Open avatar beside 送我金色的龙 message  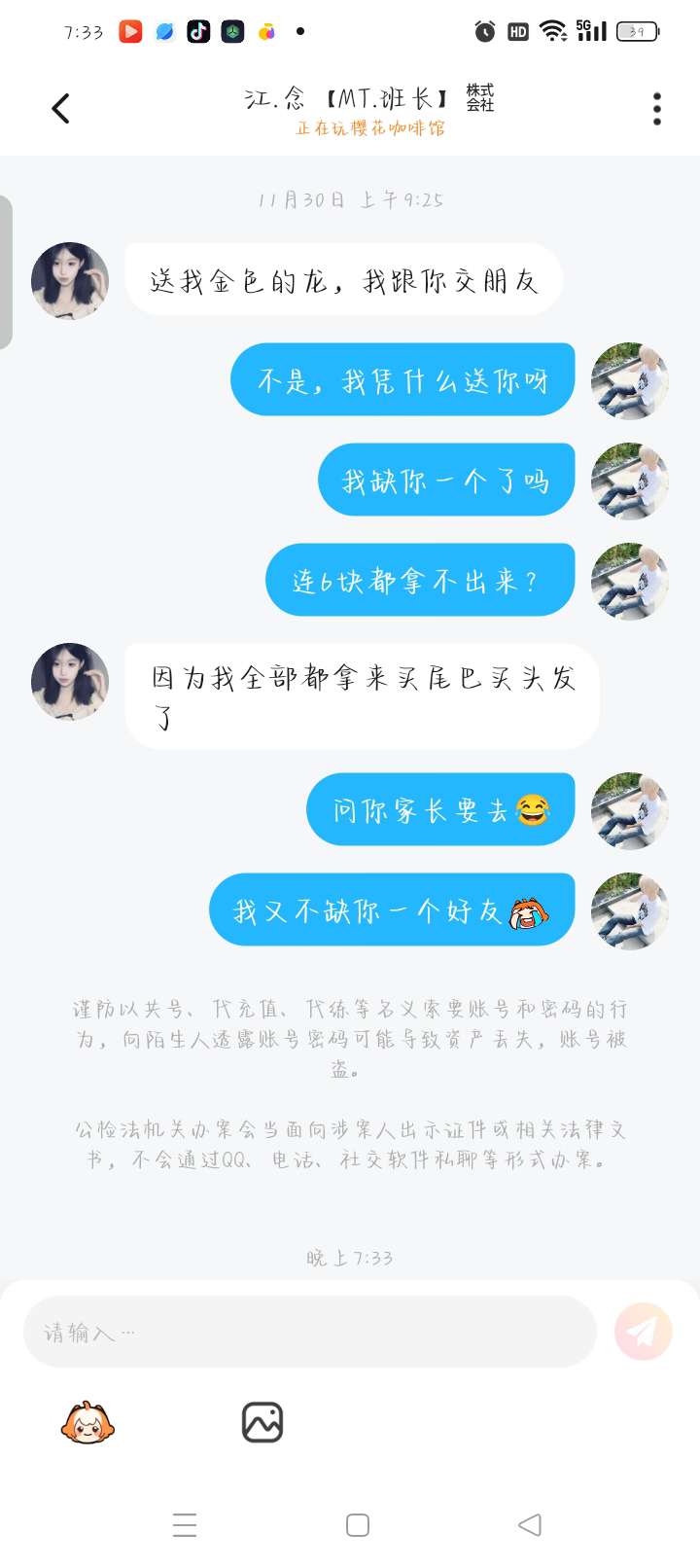[70, 281]
